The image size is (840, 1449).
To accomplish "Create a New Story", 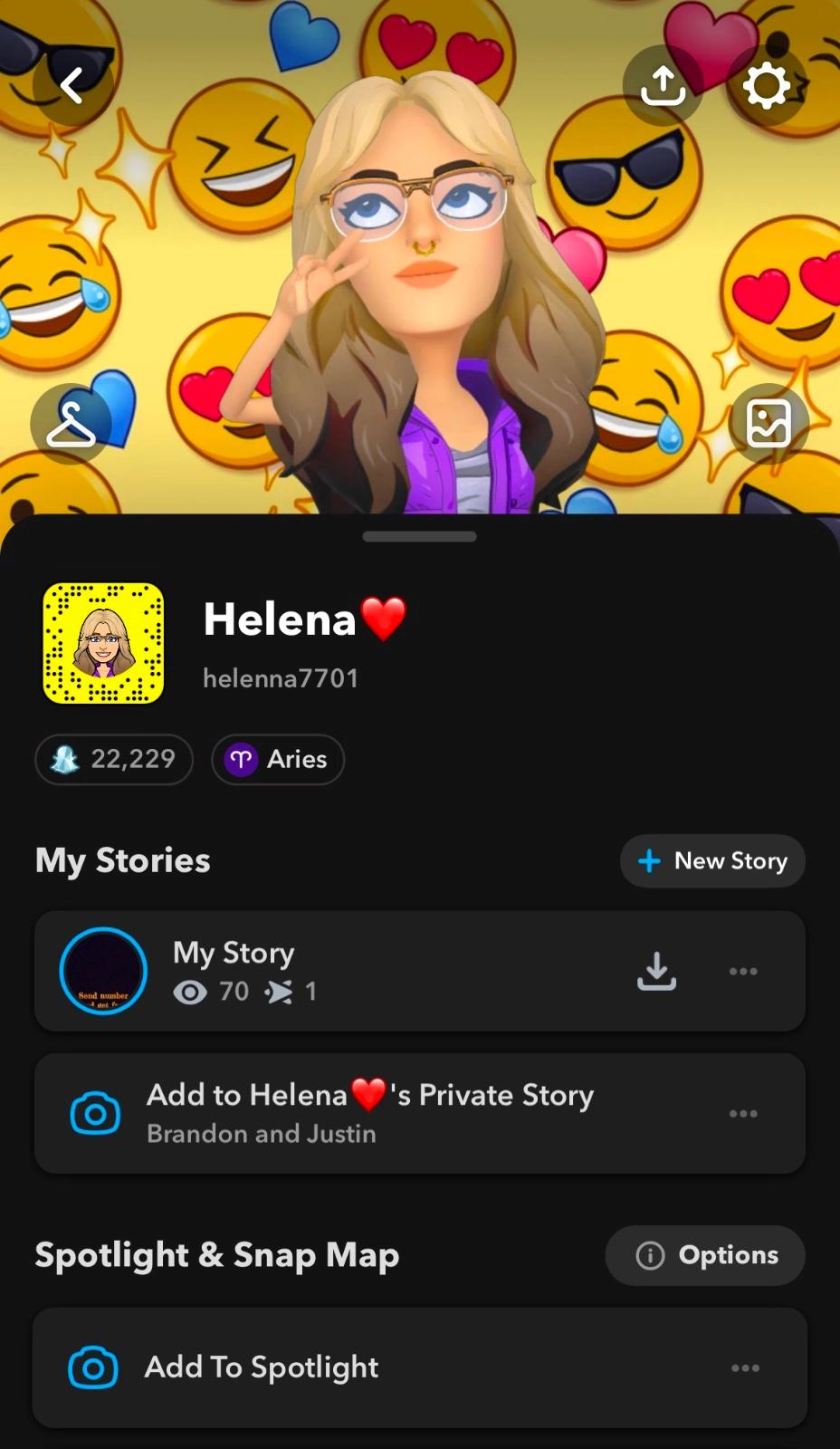I will [712, 860].
